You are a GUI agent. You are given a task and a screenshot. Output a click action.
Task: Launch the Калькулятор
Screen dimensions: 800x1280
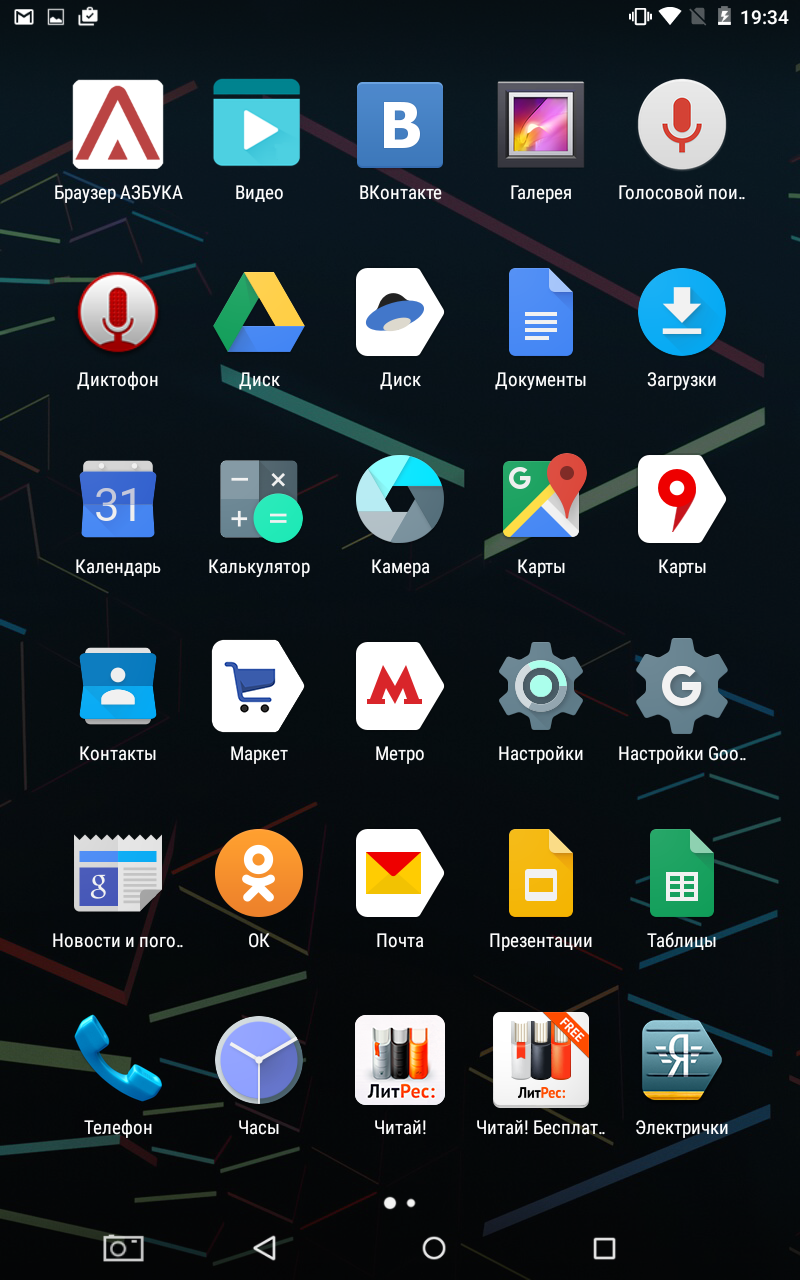pos(259,499)
